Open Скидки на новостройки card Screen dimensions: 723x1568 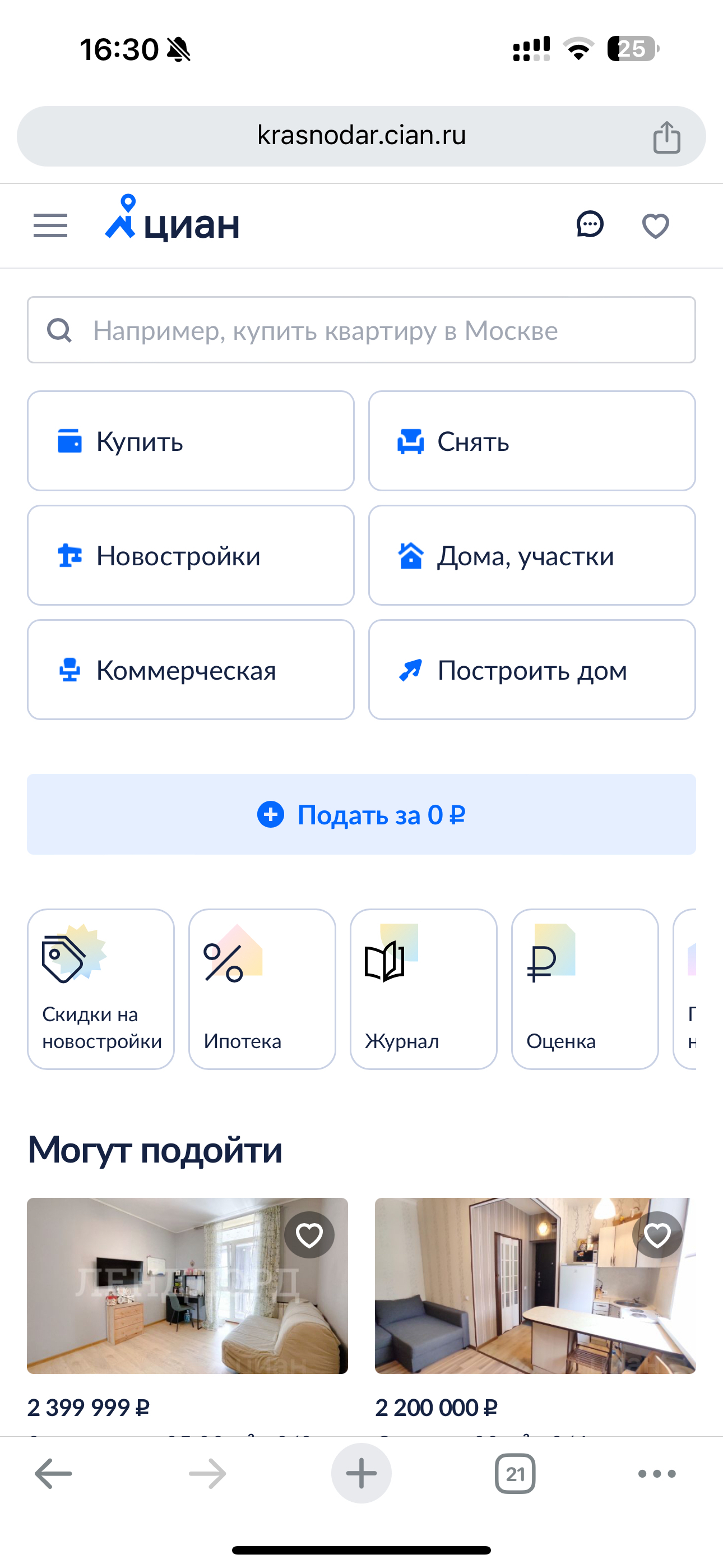click(x=101, y=989)
